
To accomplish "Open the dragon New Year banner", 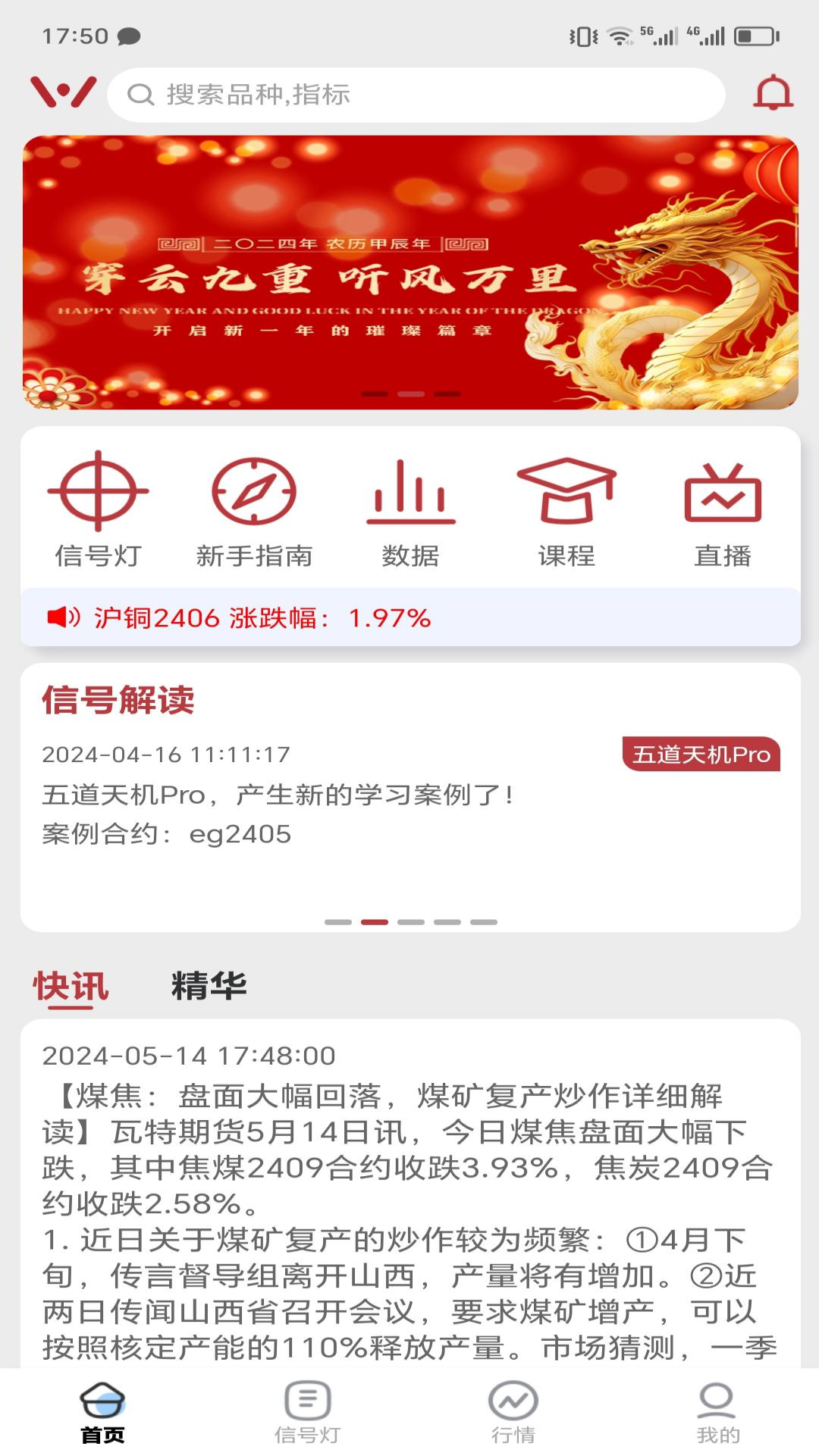I will 410,272.
